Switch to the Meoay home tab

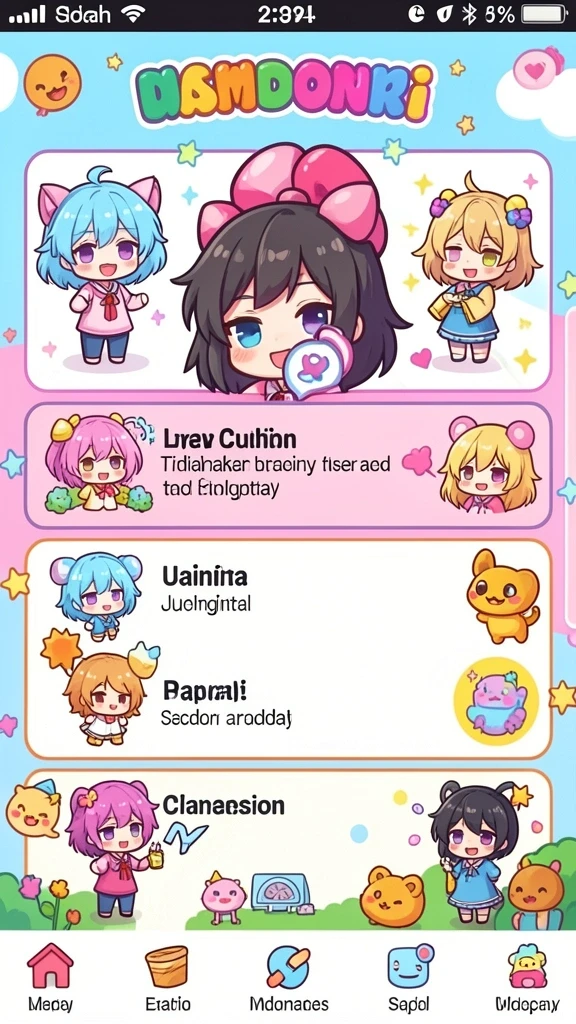50,977
